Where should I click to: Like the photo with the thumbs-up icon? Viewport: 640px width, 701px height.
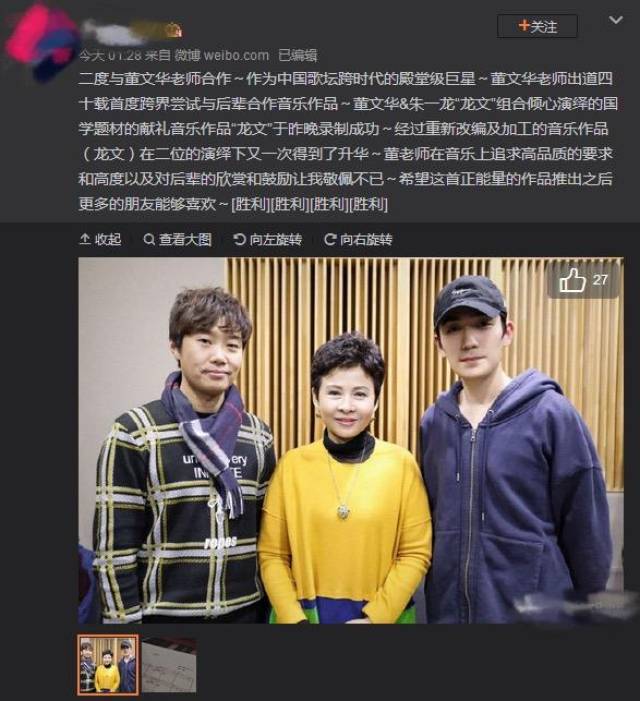tap(573, 280)
